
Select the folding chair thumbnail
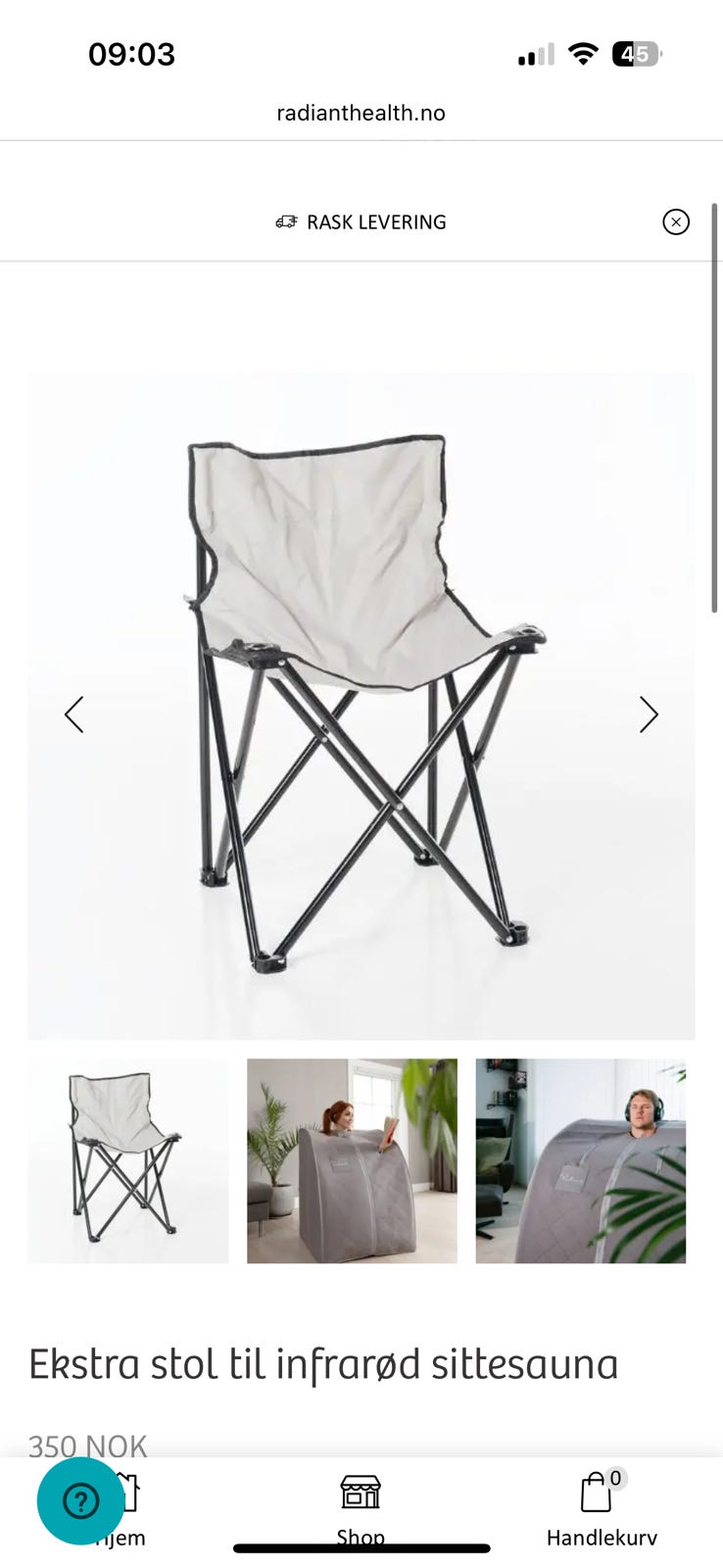(x=128, y=1160)
